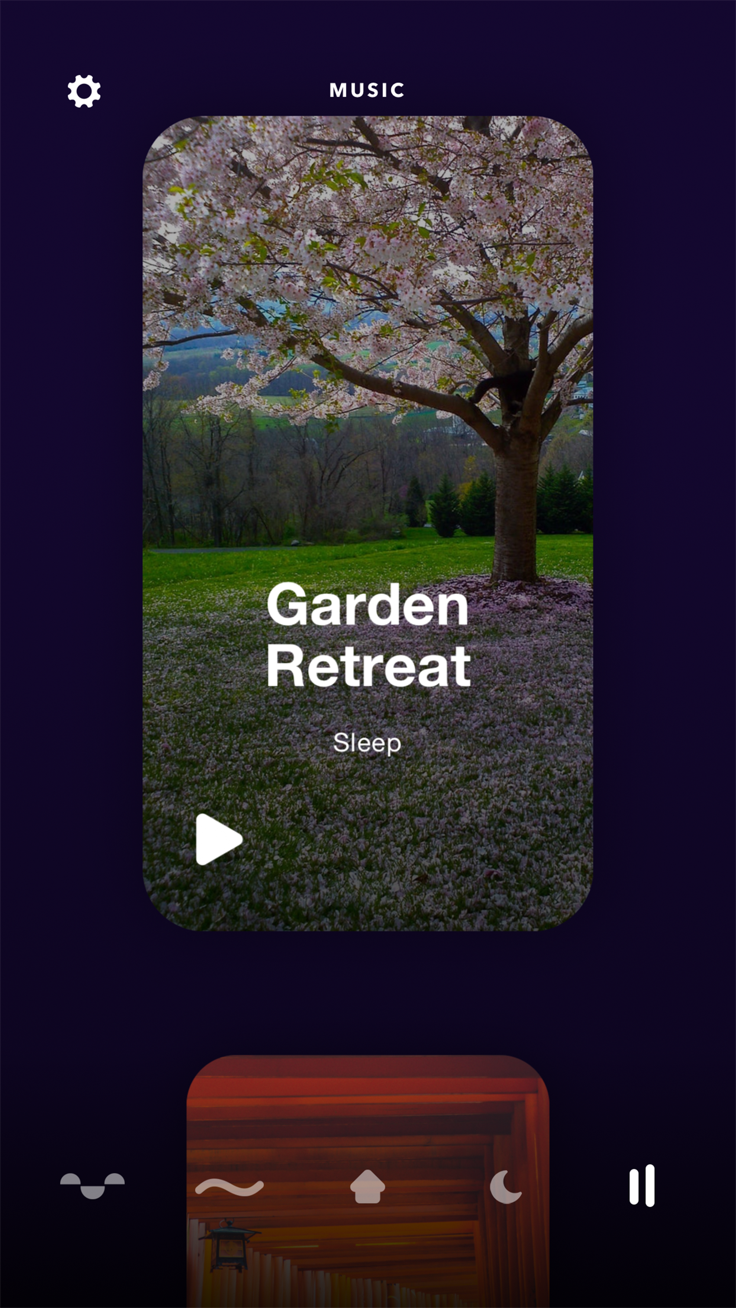Viewport: 736px width, 1308px height.
Task: Switch to the moon sleep tab
Action: point(505,1187)
